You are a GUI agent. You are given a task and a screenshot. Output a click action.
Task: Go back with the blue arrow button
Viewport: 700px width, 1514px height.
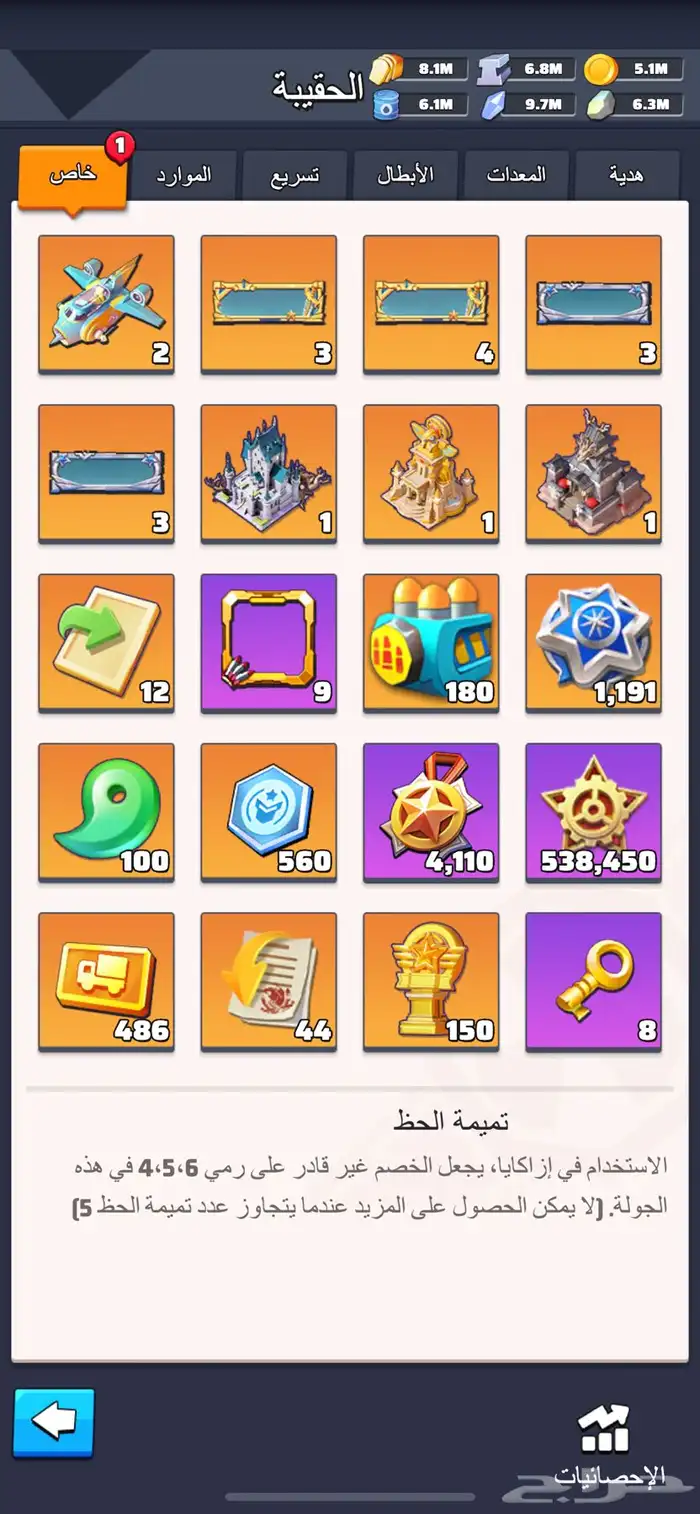(54, 1422)
